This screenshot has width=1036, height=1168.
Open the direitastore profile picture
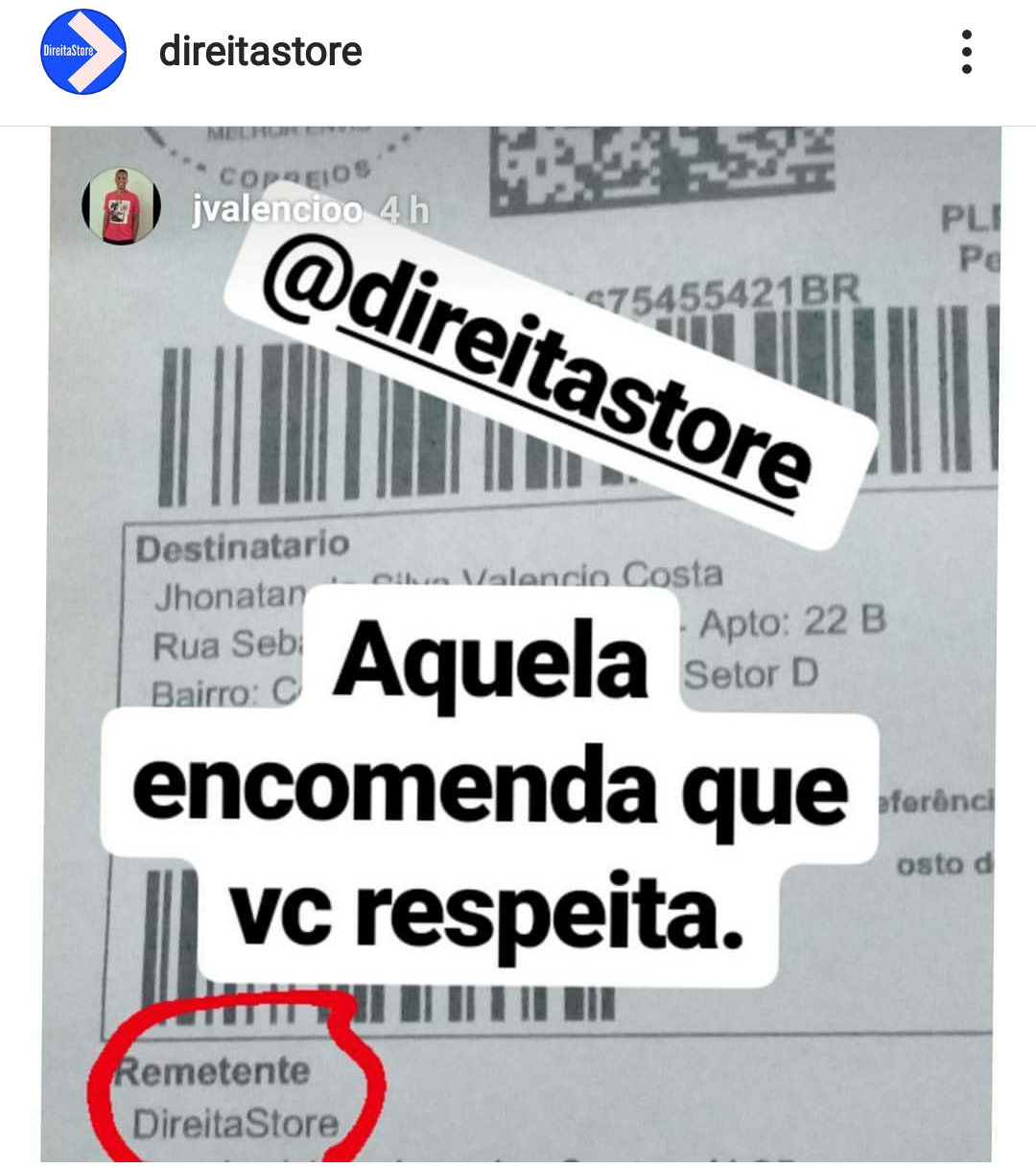coord(83,52)
